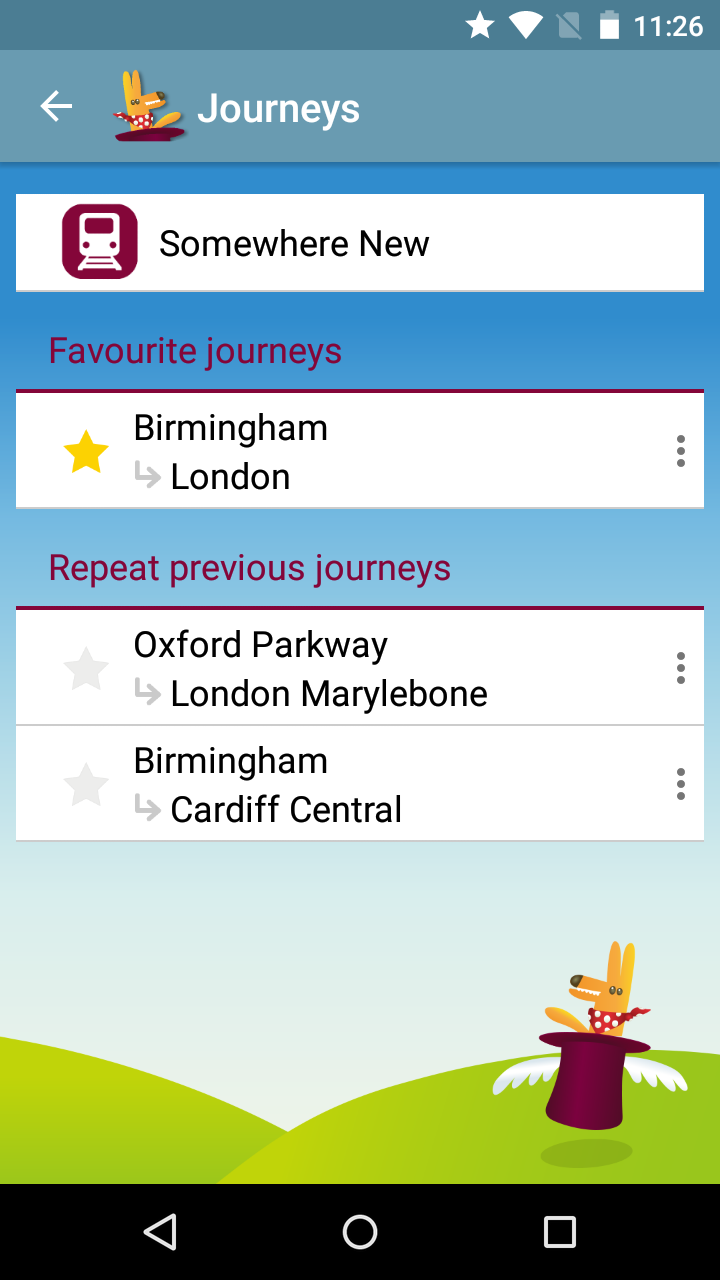Tap the system home button
The height and width of the screenshot is (1280, 720).
tap(360, 1232)
